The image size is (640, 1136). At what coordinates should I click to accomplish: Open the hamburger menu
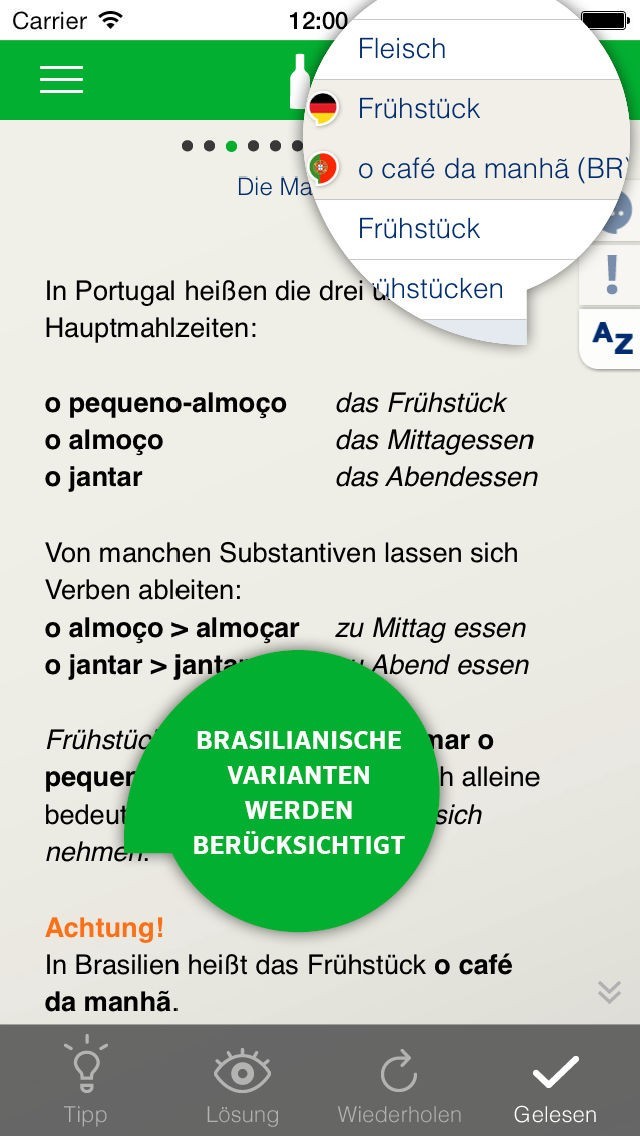point(61,79)
